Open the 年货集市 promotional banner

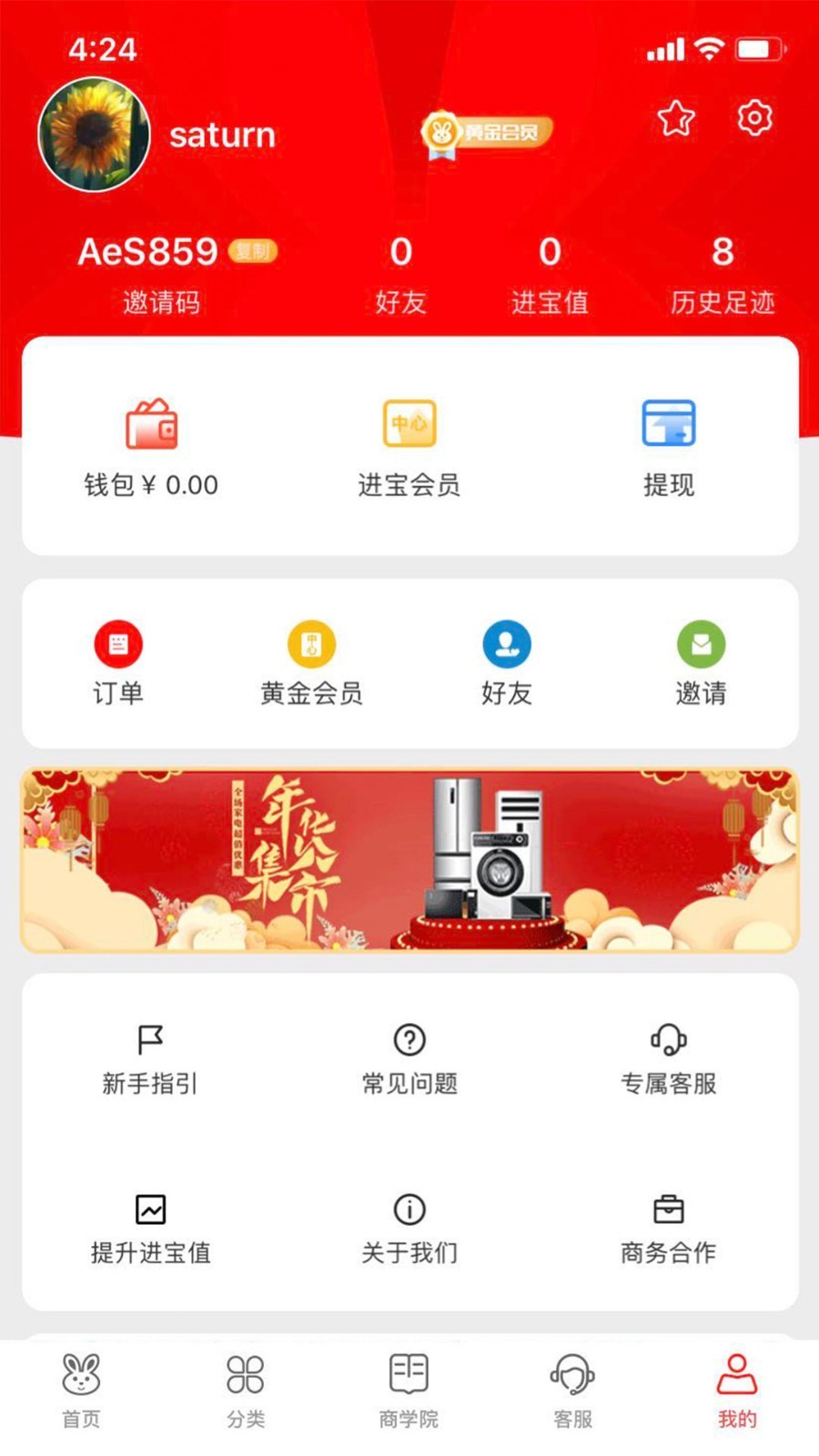pos(409,860)
